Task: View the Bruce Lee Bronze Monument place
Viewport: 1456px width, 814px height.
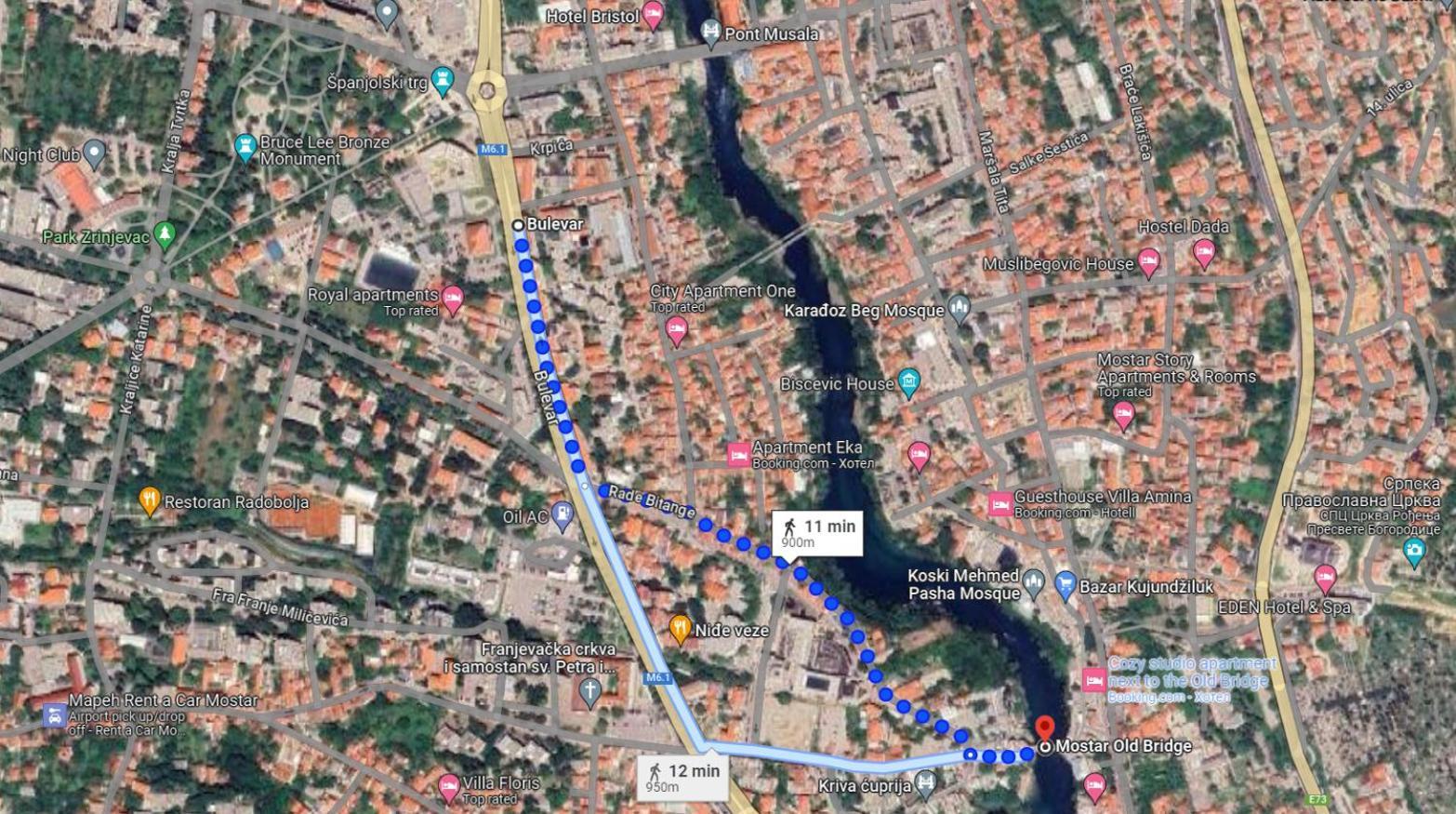Action: pos(245,147)
